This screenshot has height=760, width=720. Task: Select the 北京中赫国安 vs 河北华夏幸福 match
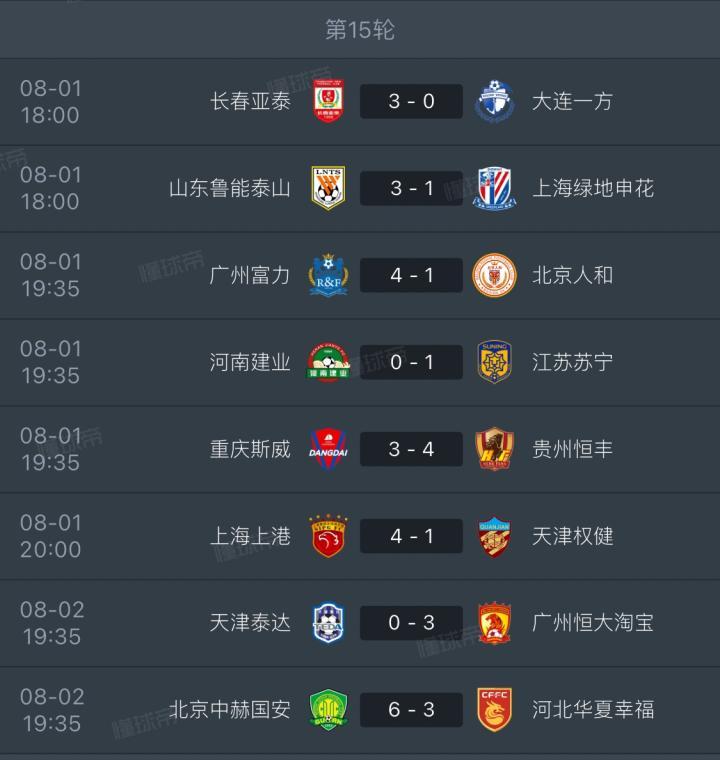[411, 710]
